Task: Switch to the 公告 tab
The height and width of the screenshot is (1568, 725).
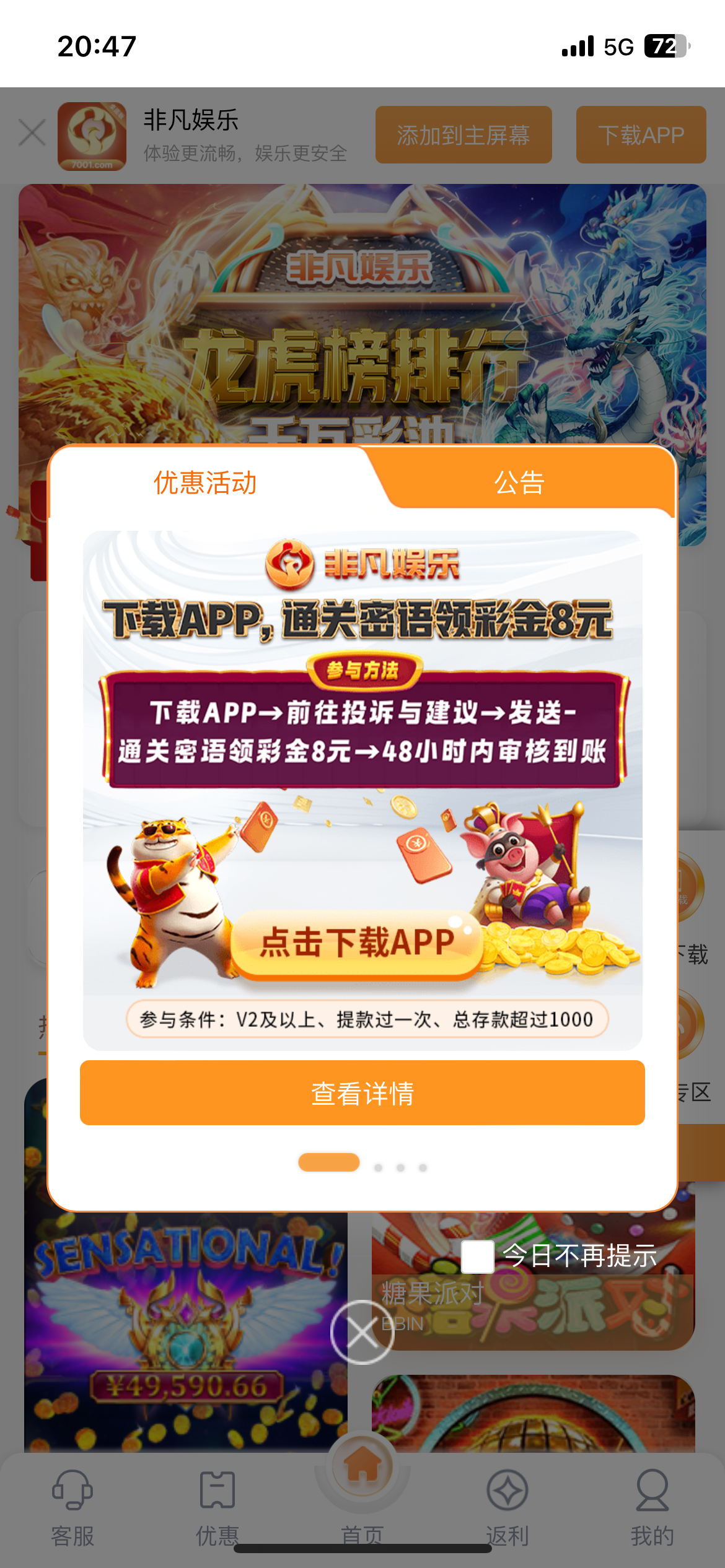Action: point(519,482)
